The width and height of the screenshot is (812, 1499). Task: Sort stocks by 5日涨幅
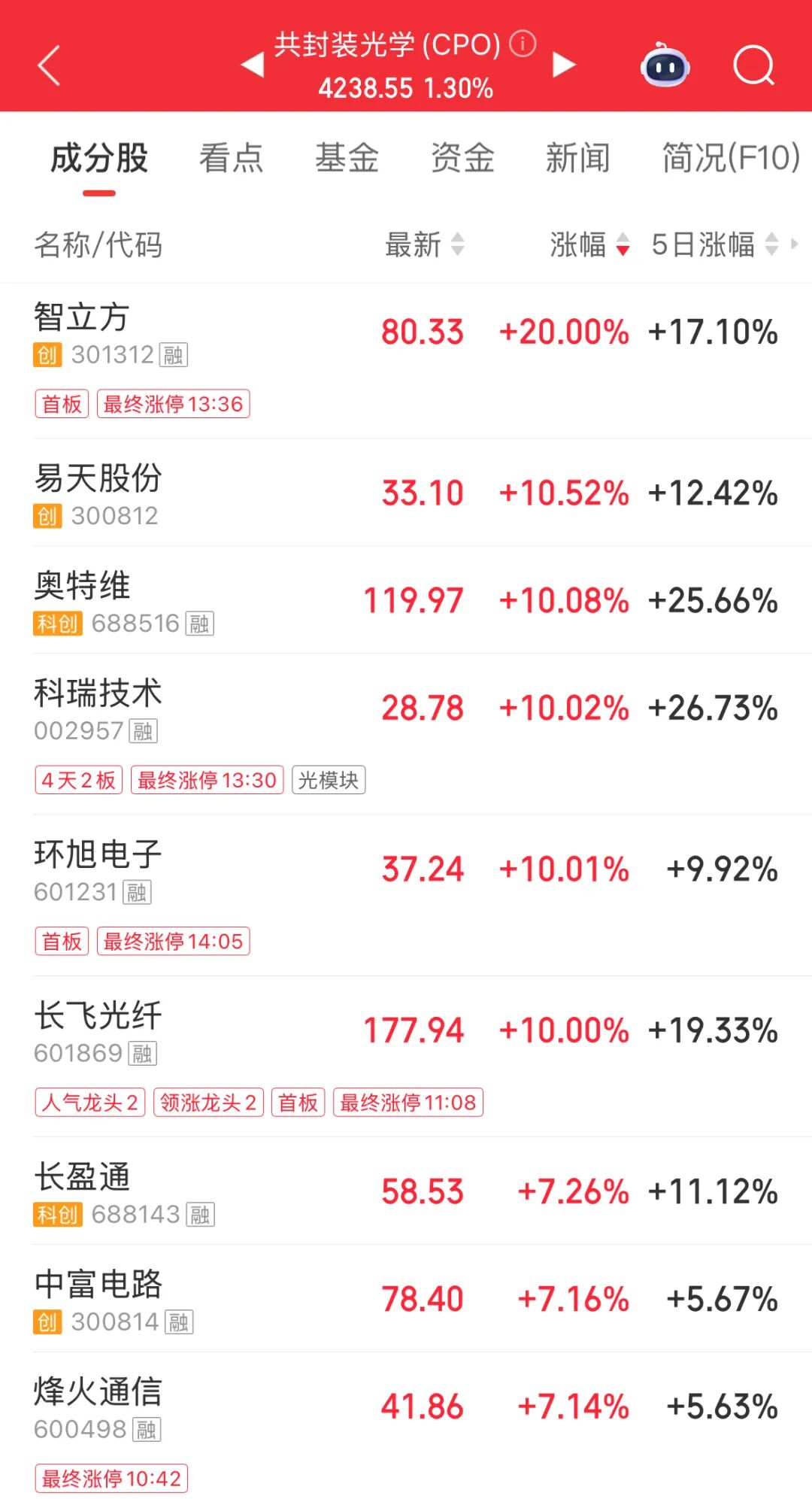[x=714, y=244]
